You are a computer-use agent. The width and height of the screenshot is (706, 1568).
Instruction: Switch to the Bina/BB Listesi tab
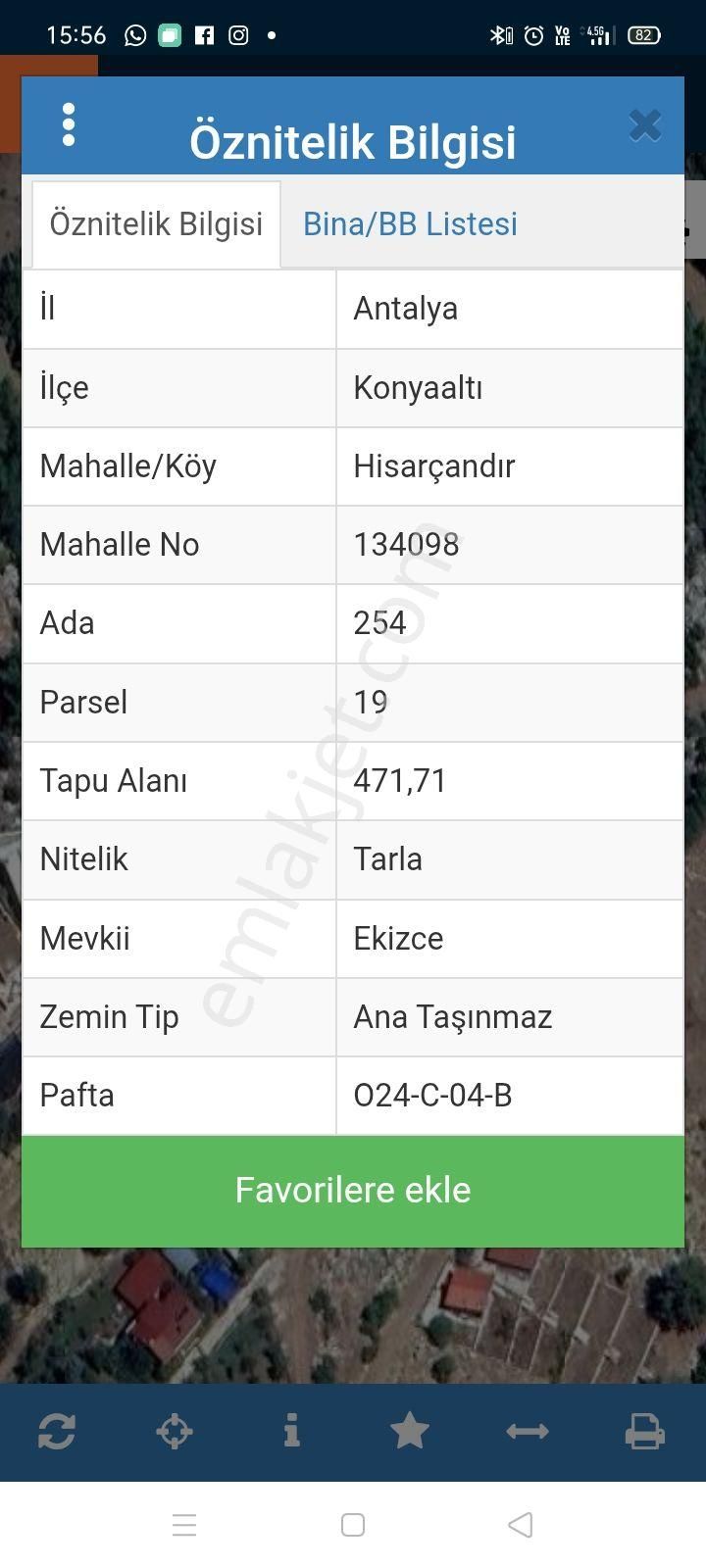(x=410, y=223)
